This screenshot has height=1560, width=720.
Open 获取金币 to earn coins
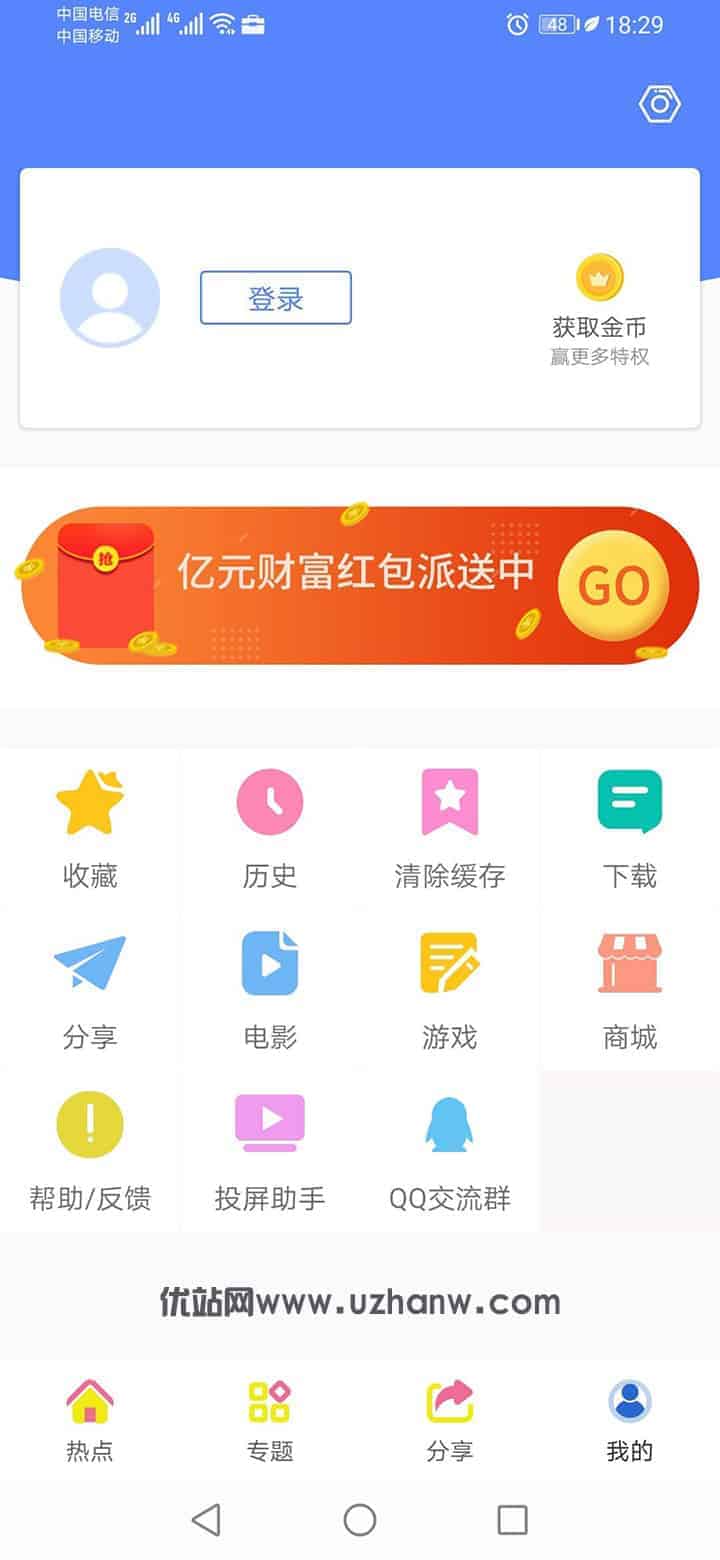(599, 310)
